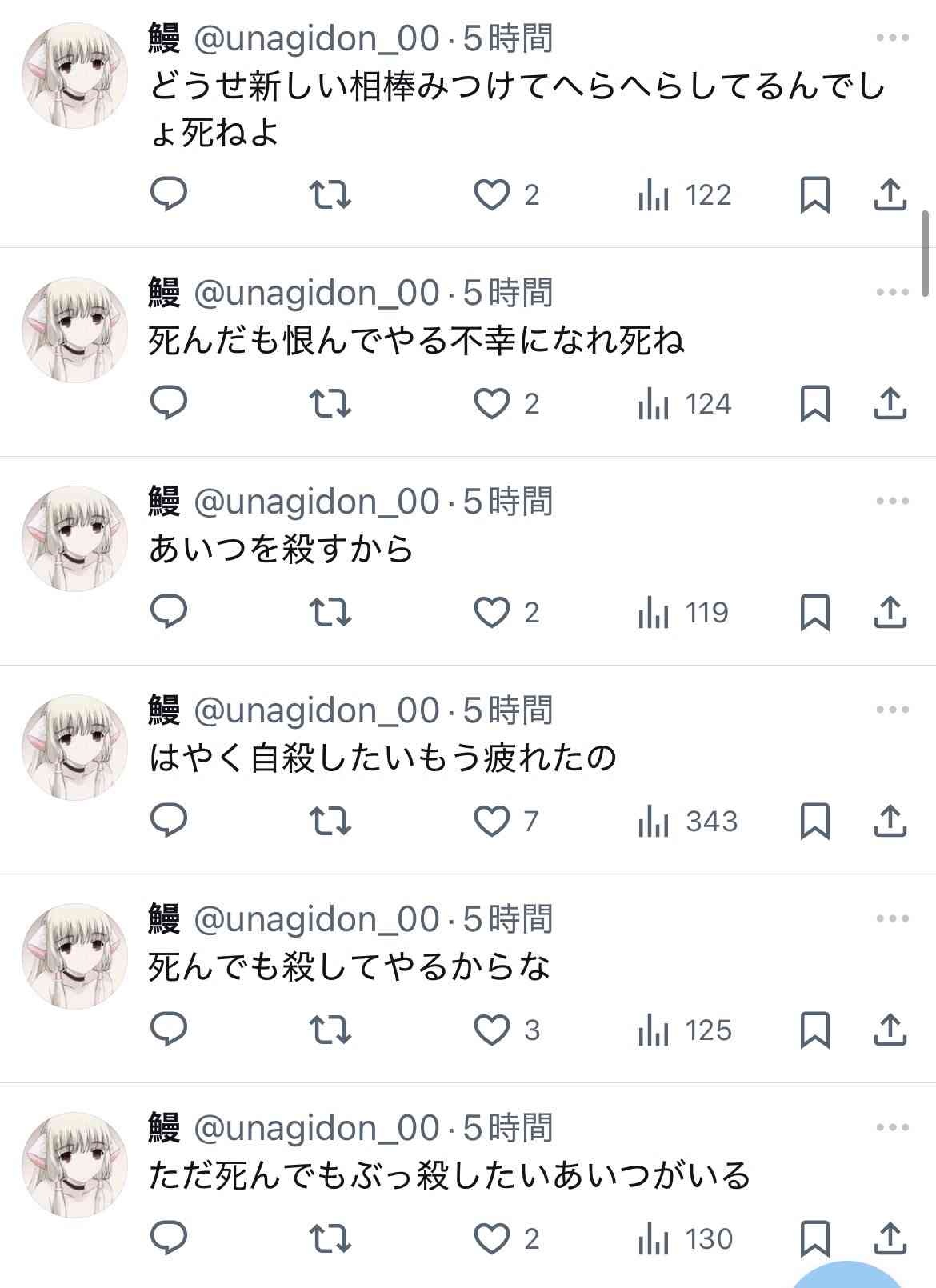
Task: Bookmark the tweet 死んでも殺してやるからな
Action: pos(814,1030)
